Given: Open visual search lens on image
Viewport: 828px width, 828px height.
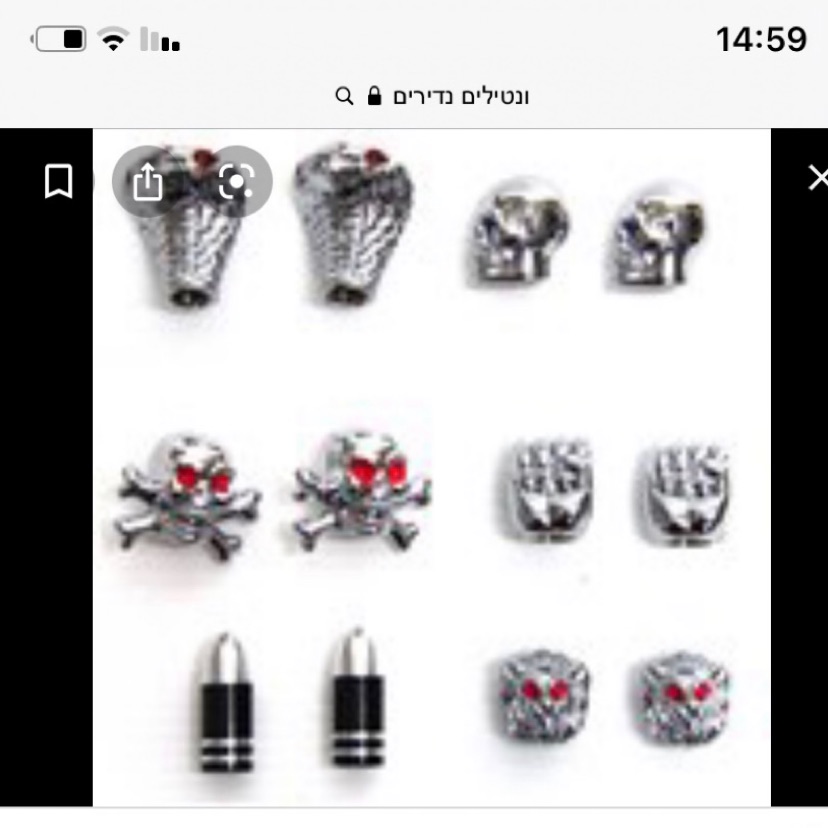Looking at the screenshot, I should click(x=236, y=182).
